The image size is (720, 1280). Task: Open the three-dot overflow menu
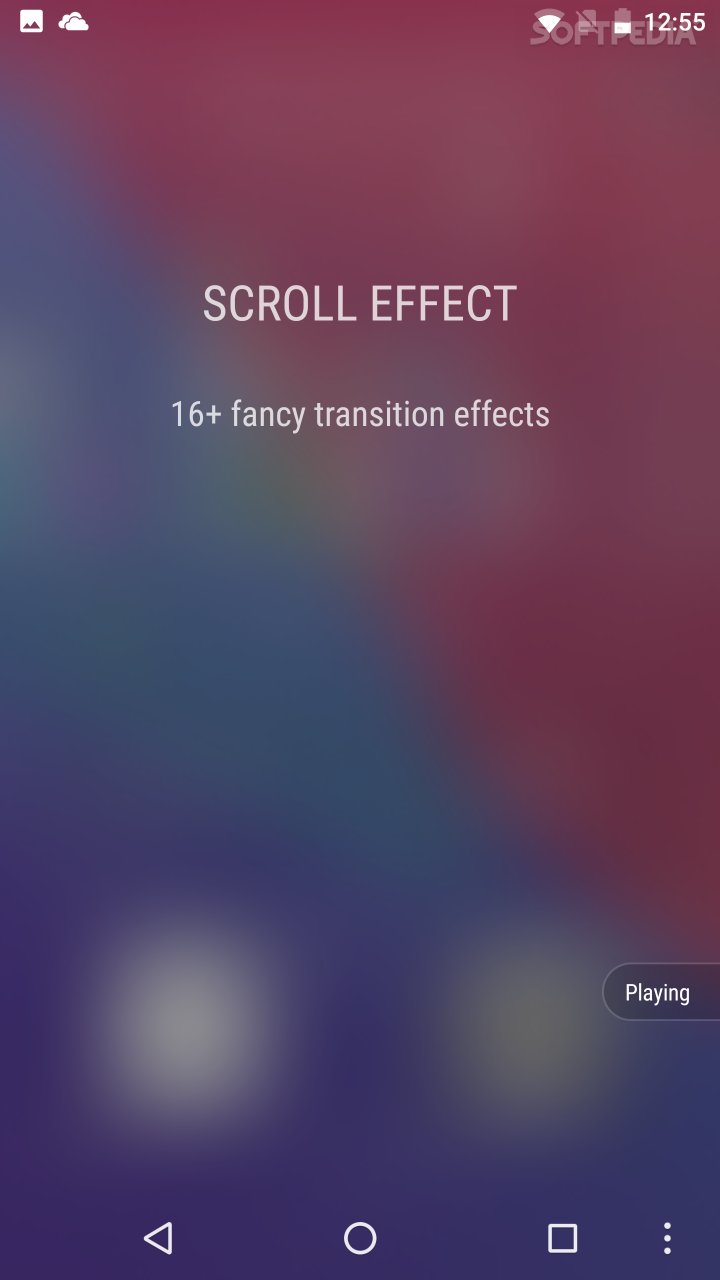[x=667, y=1238]
